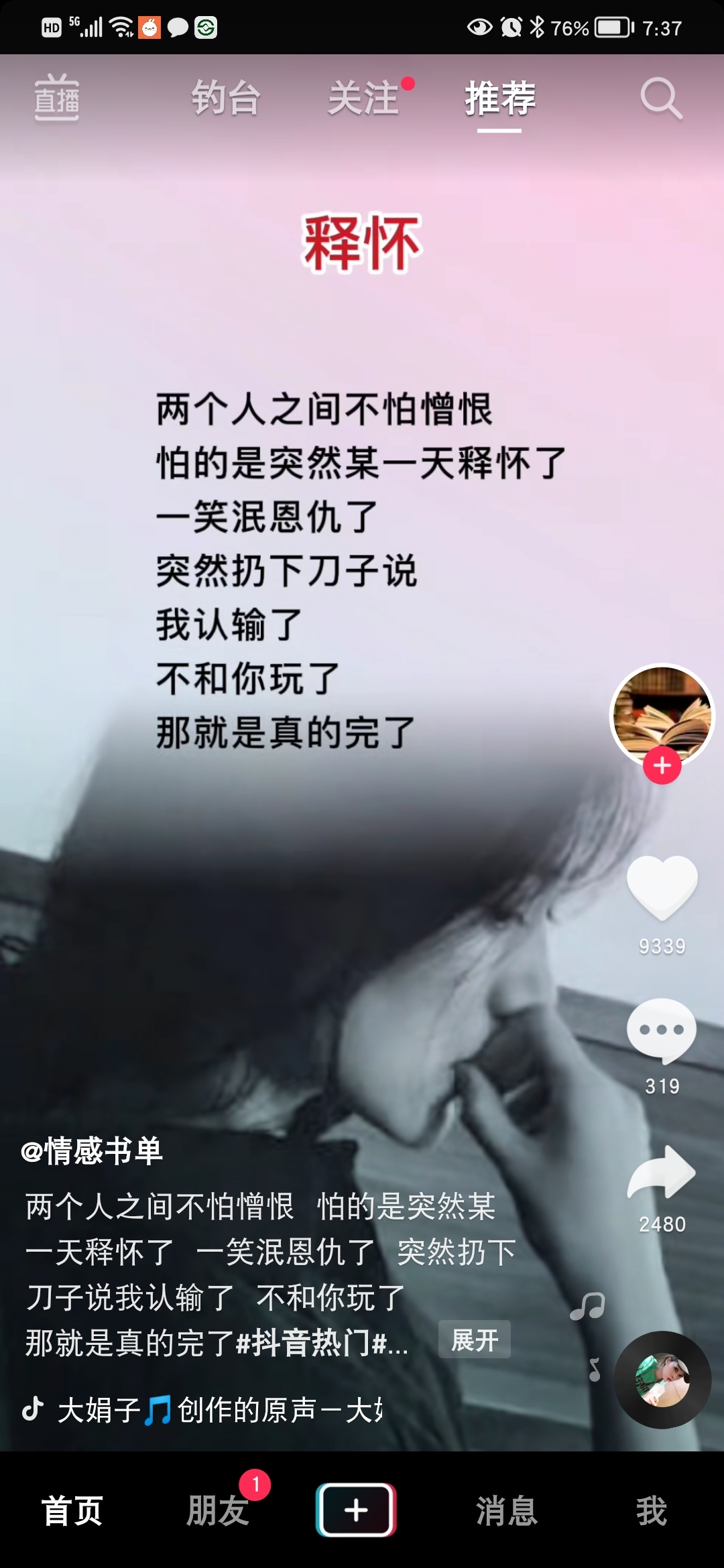Viewport: 724px width, 1568px height.
Task: Switch to the 钓台 tab
Action: pos(225,99)
